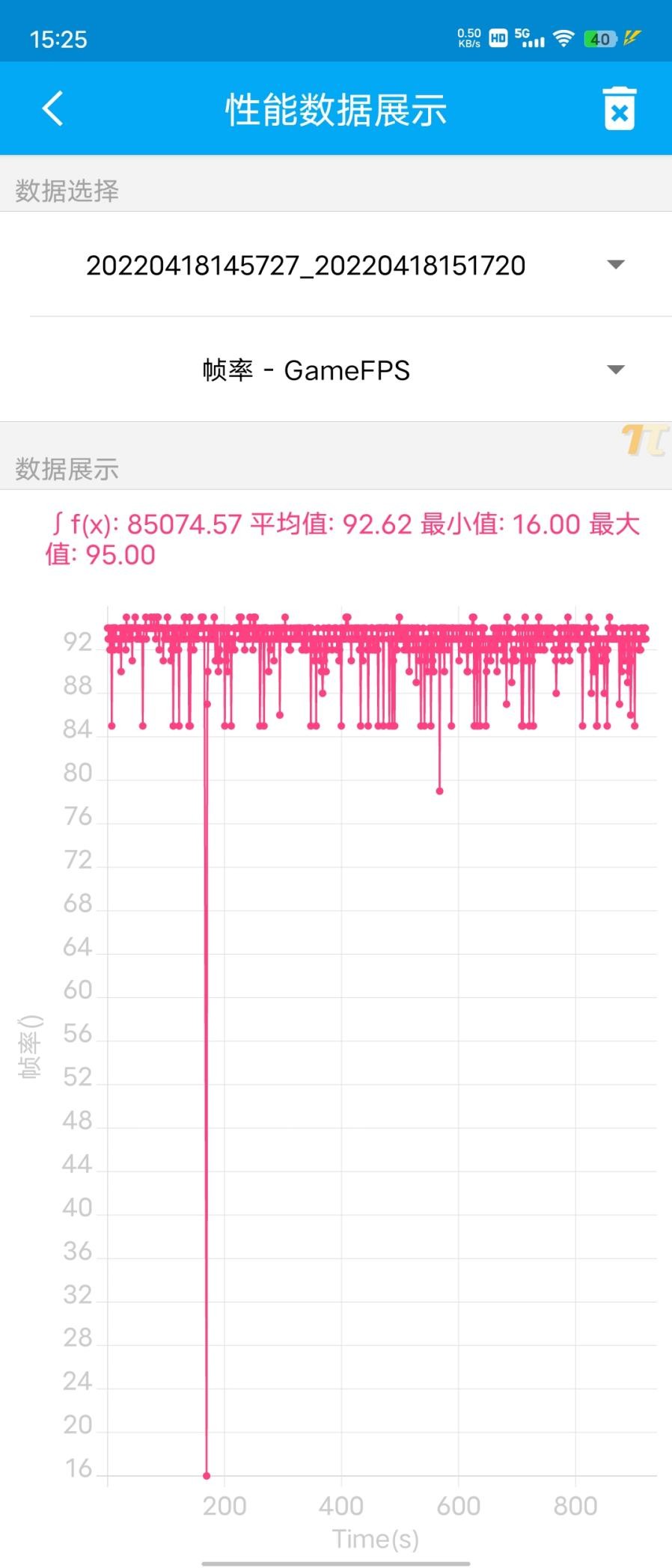Click the 数据选择 section header
The height and width of the screenshot is (1568, 672).
(64, 191)
